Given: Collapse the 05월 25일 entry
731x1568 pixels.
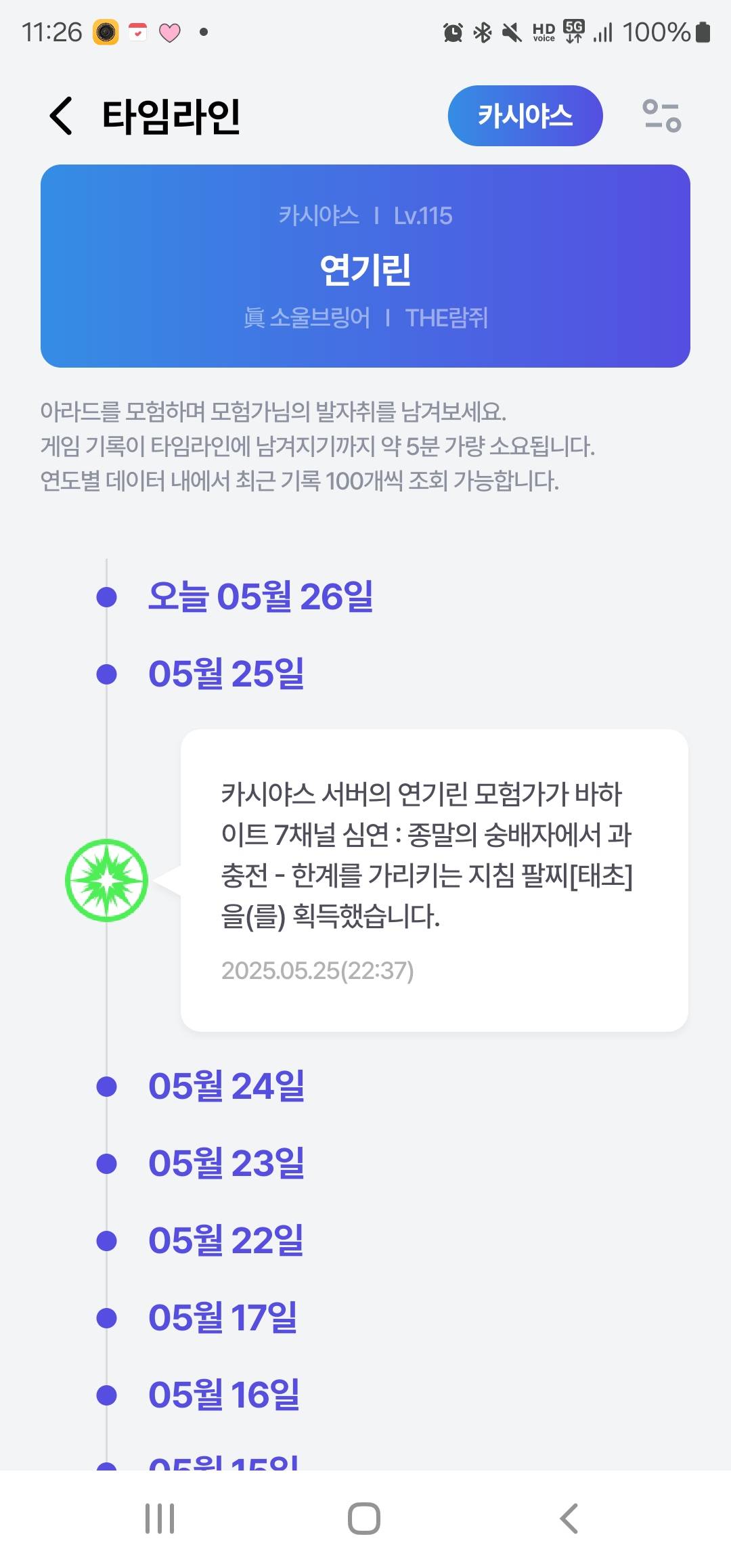Looking at the screenshot, I should click(x=226, y=674).
